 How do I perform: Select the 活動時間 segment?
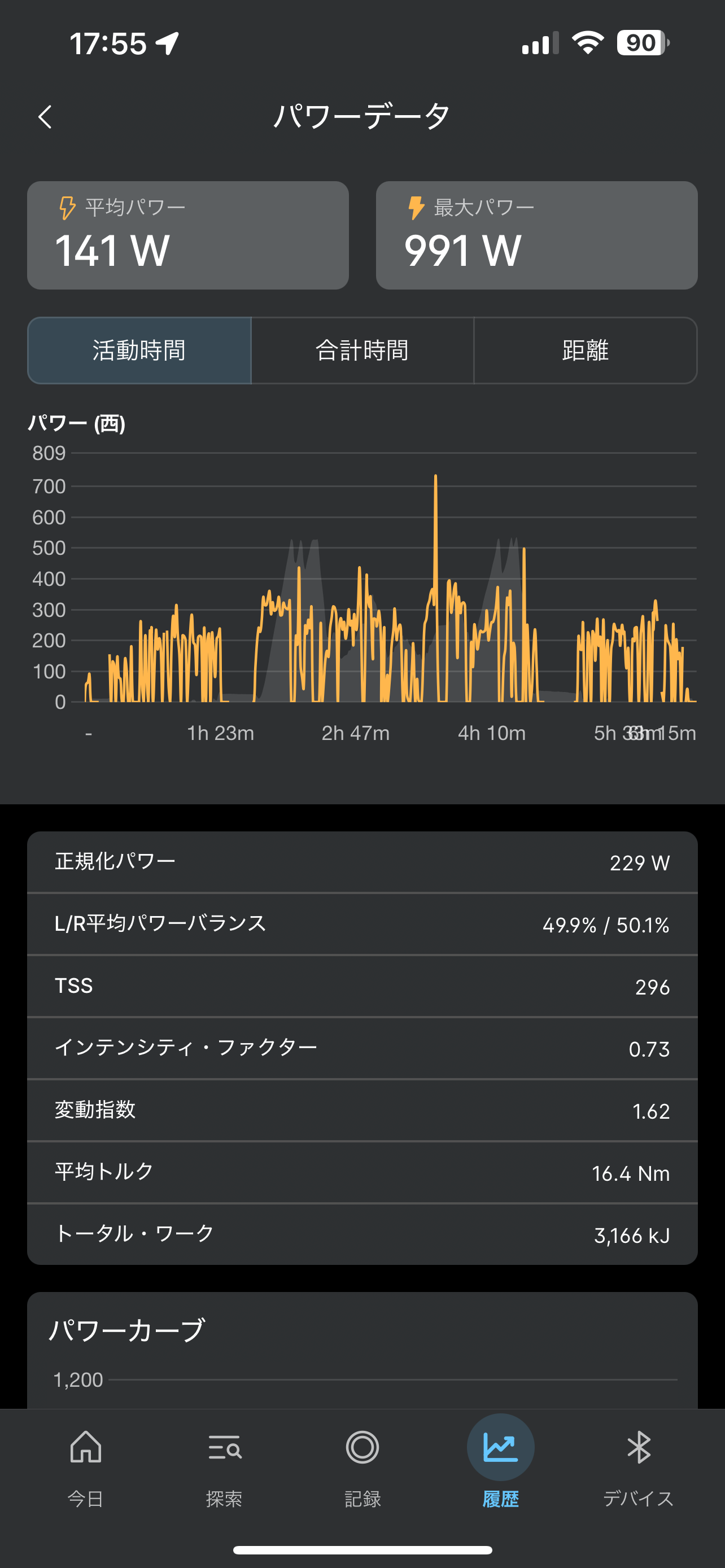tap(139, 351)
